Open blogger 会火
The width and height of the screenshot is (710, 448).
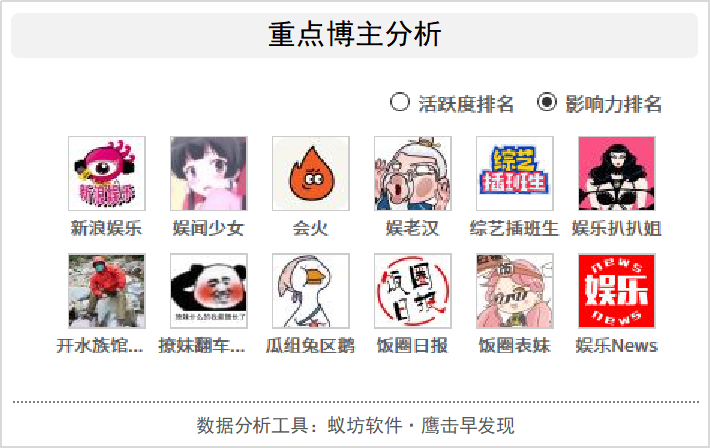pos(311,173)
